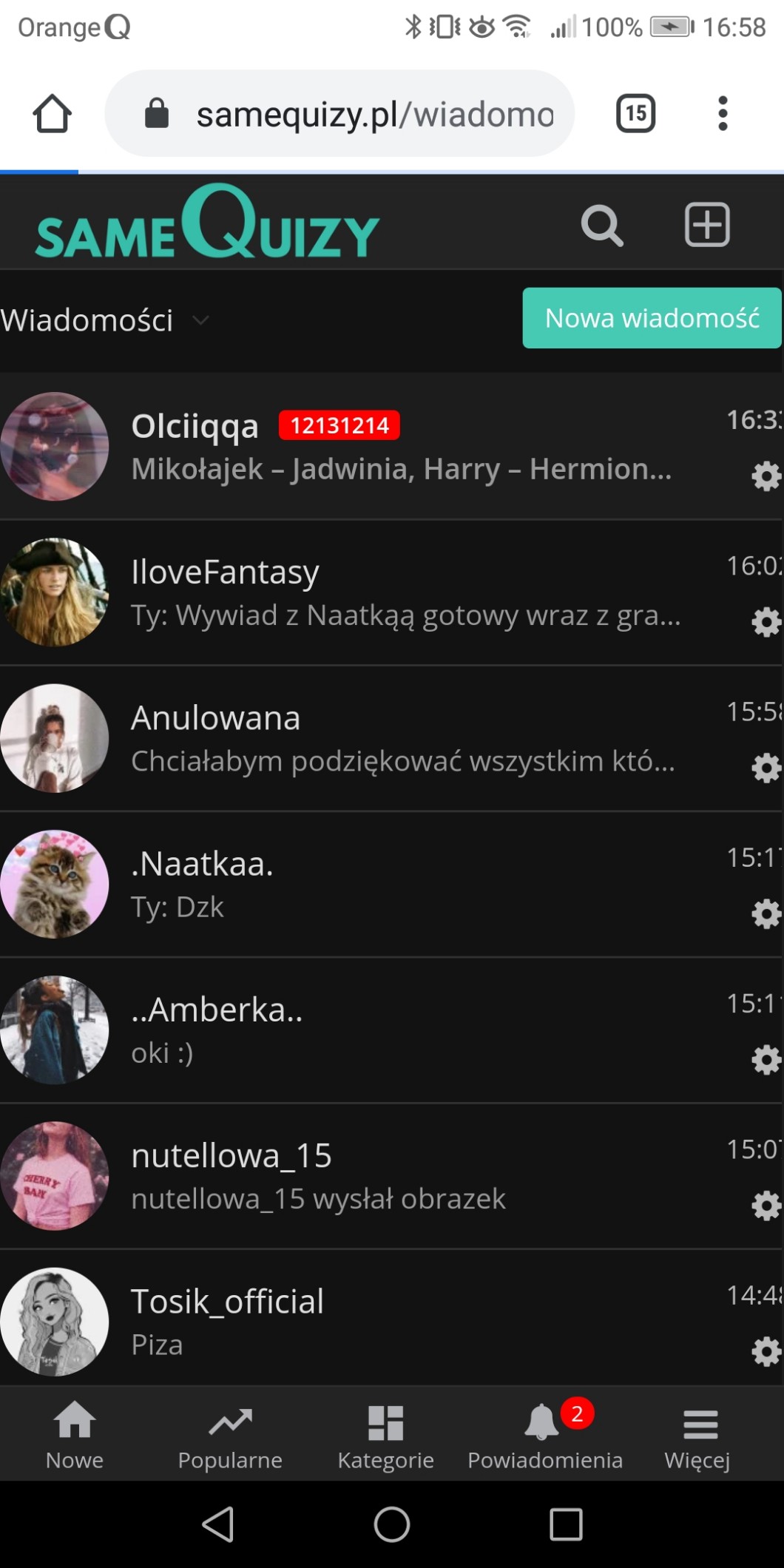
Task: Open the conversation with Olciiqqa
Action: pyautogui.click(x=399, y=446)
